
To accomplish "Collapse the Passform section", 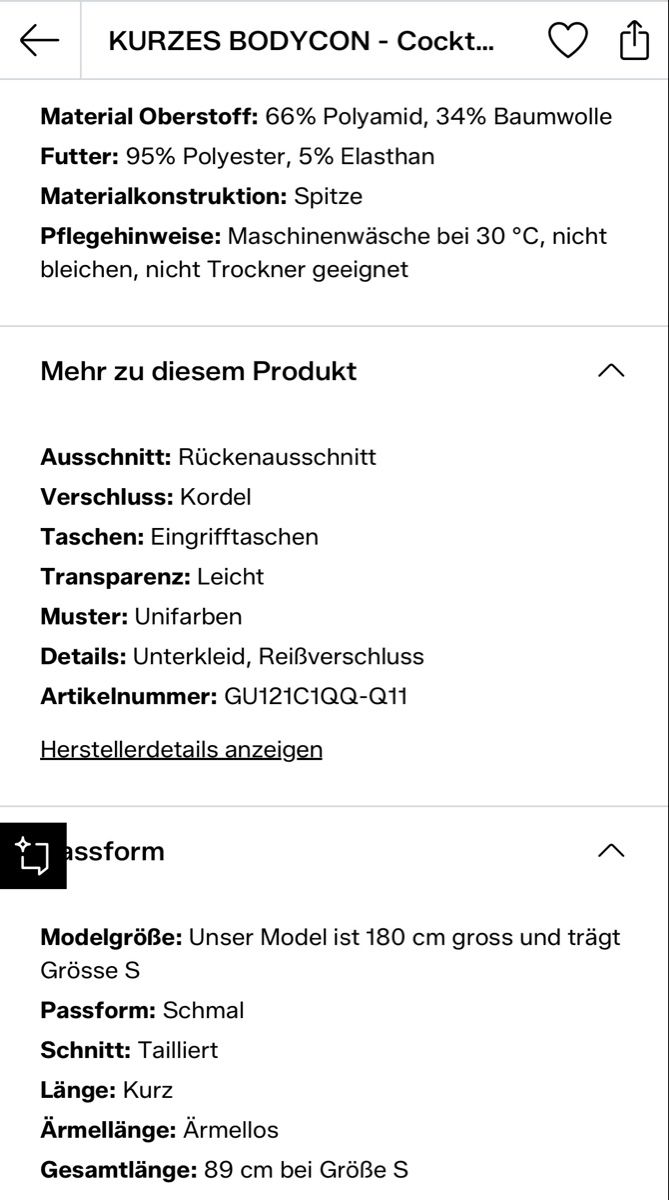I will click(x=611, y=851).
